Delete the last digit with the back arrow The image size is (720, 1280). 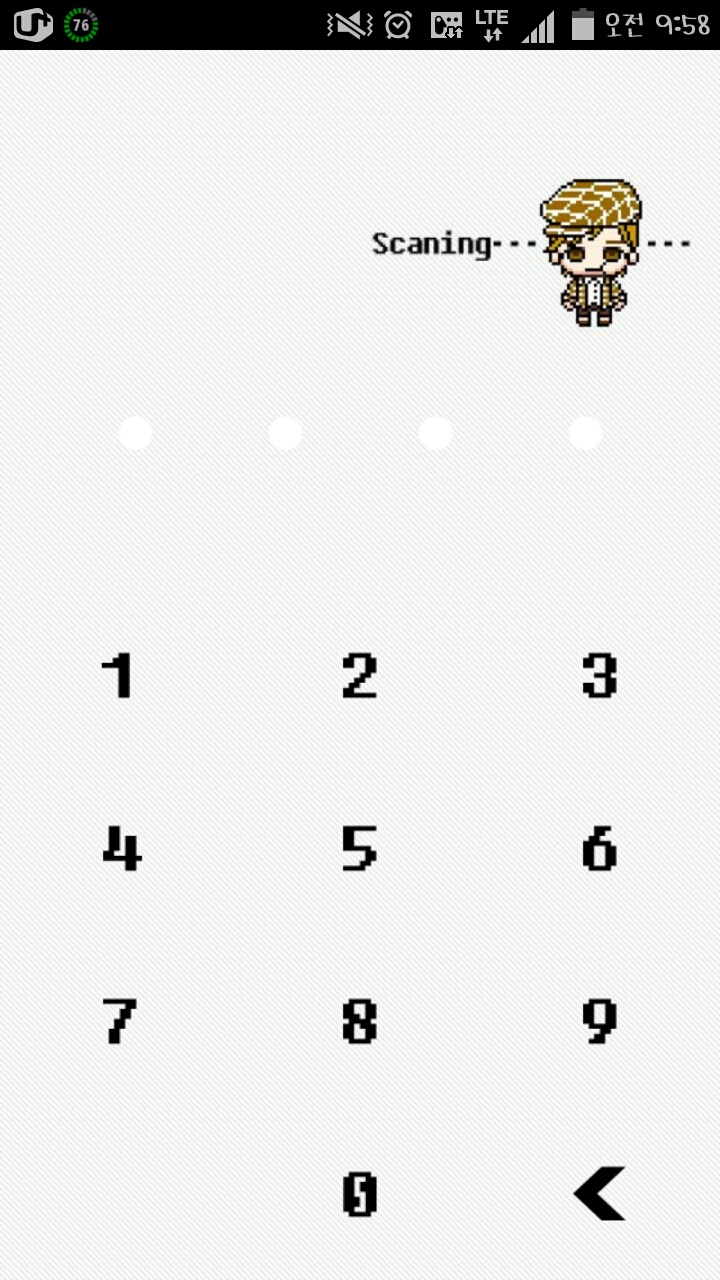click(599, 1194)
